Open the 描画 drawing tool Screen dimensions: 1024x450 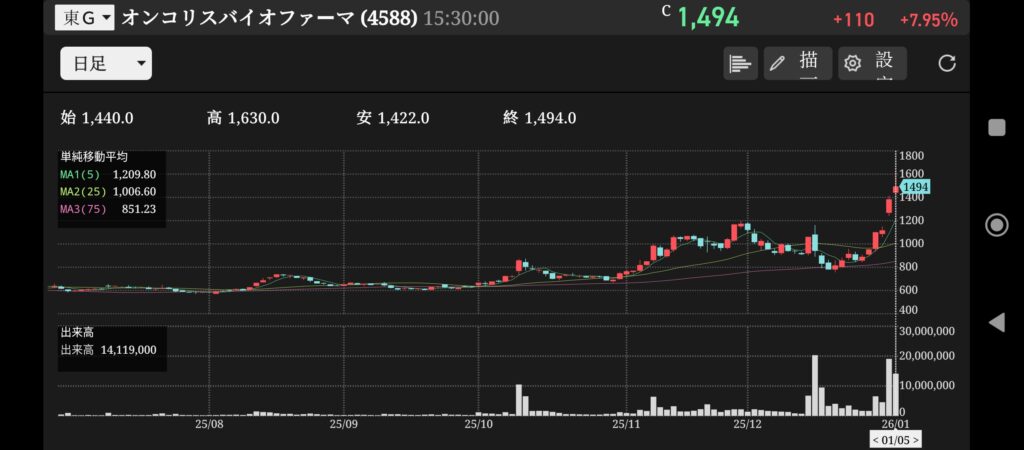point(797,63)
